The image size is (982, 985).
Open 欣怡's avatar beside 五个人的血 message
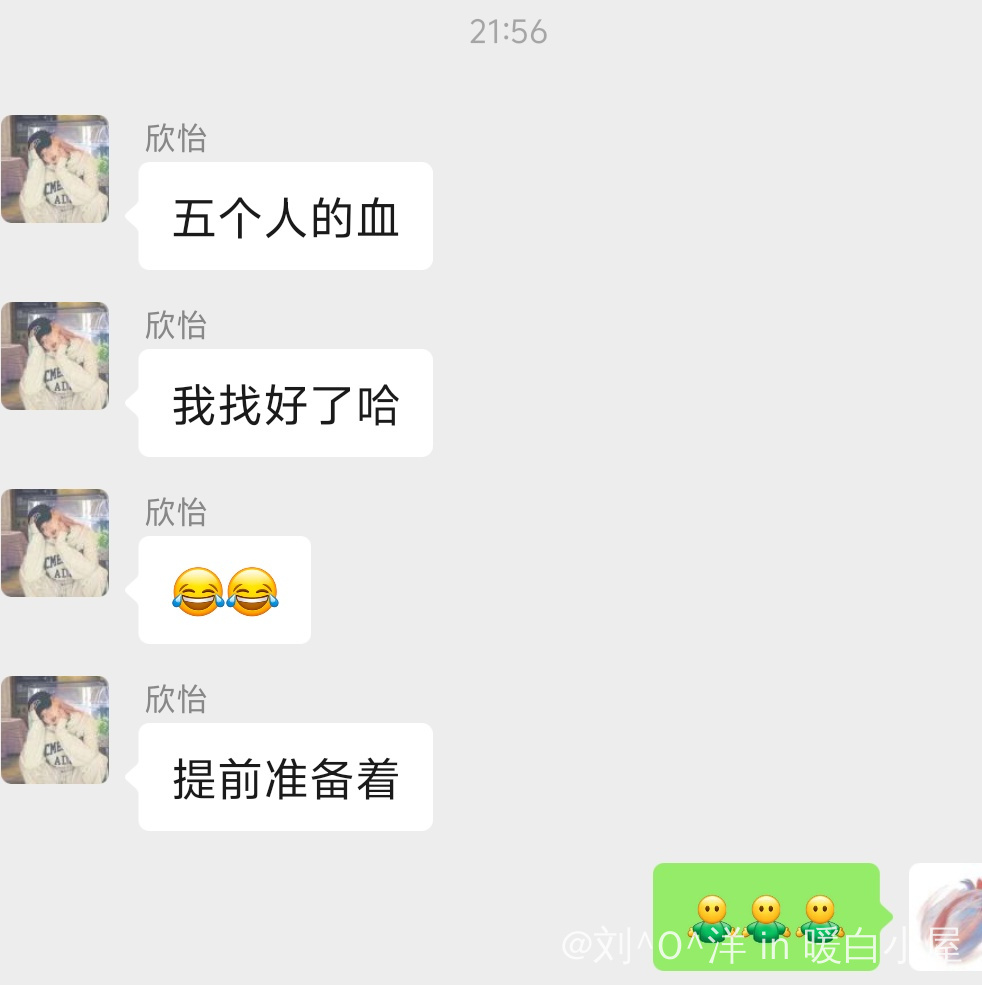click(x=55, y=168)
